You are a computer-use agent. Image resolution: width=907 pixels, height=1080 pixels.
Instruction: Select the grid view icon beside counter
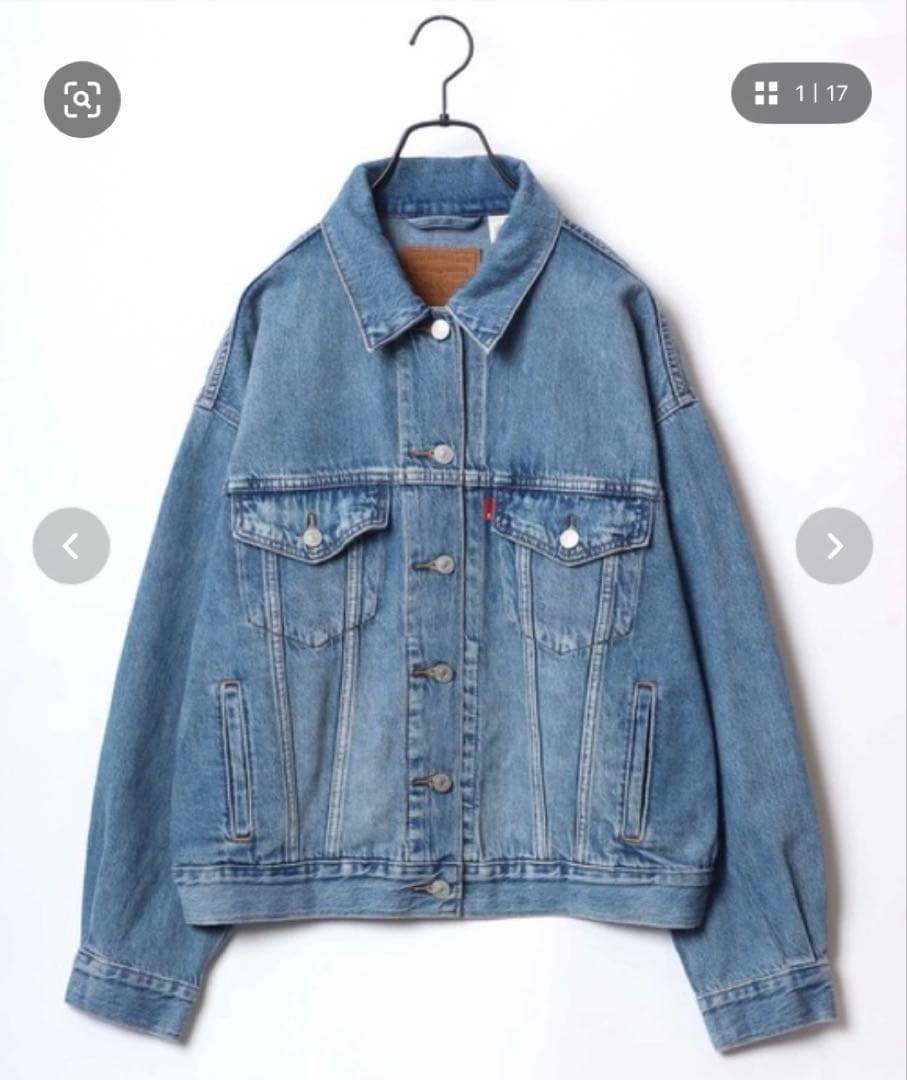(x=768, y=94)
